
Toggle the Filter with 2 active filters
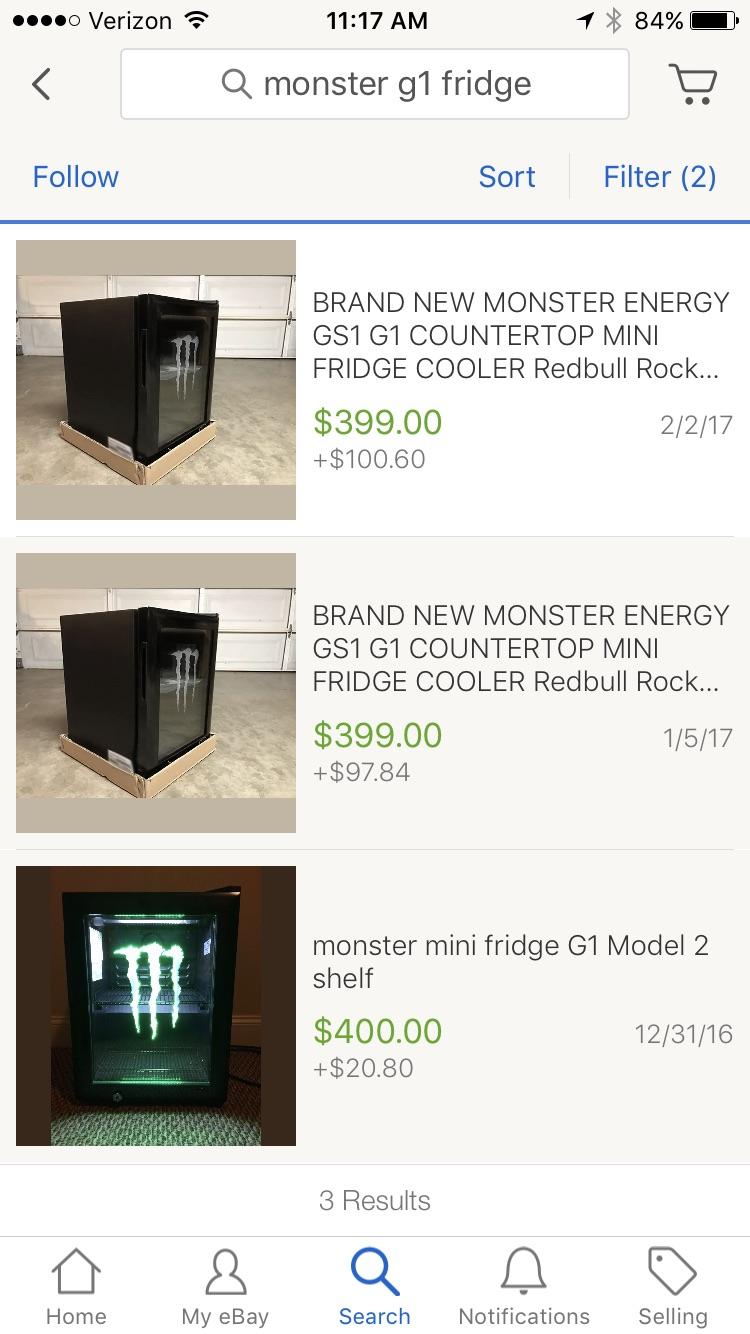(660, 177)
